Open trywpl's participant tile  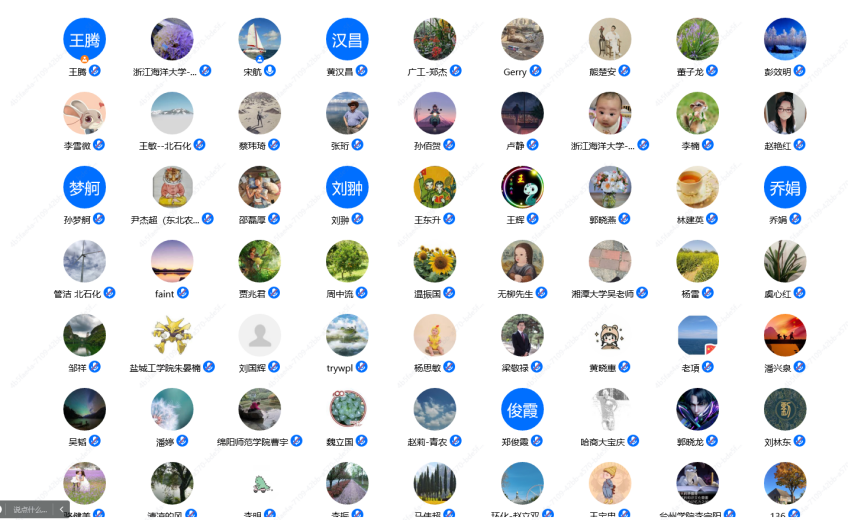(347, 335)
